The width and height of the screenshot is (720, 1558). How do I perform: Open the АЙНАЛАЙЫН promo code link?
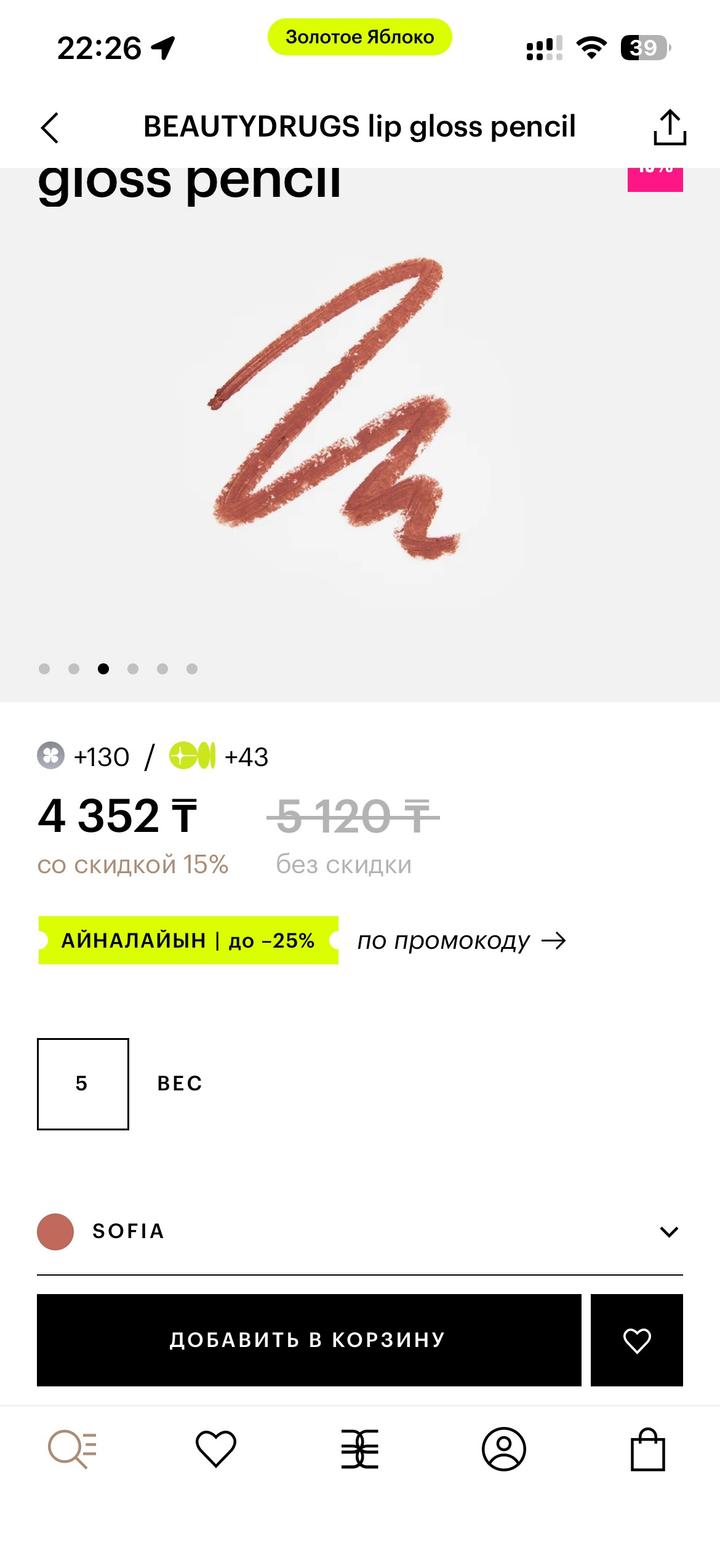(x=461, y=940)
